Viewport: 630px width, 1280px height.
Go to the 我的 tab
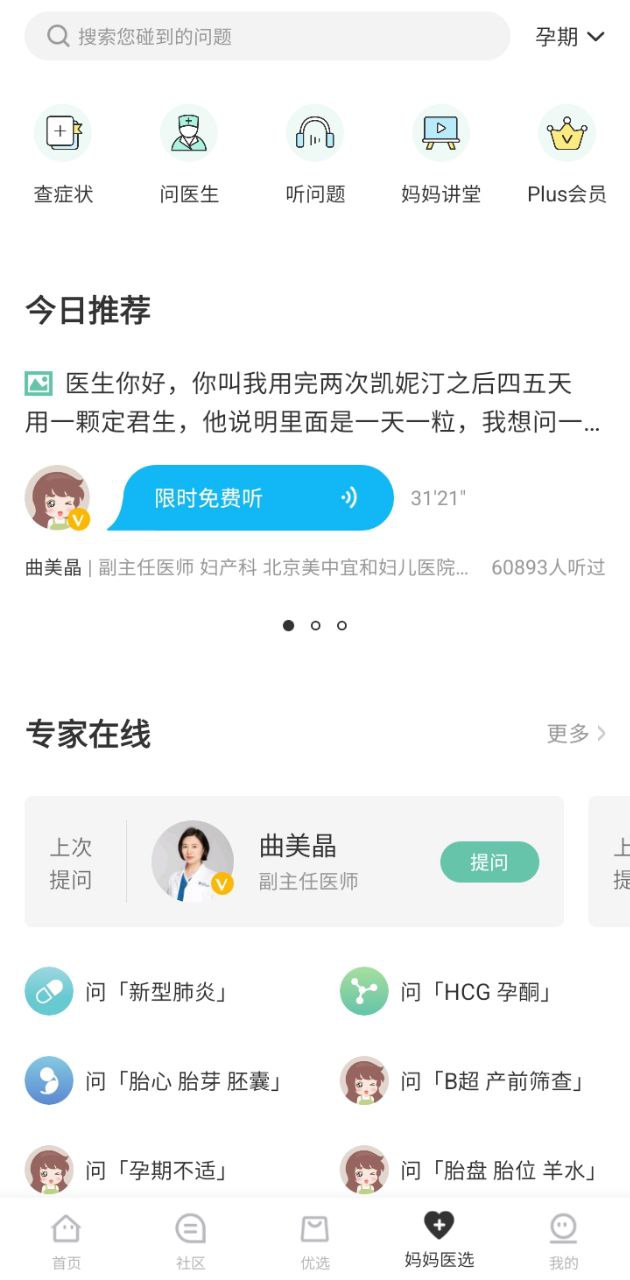click(x=564, y=1241)
